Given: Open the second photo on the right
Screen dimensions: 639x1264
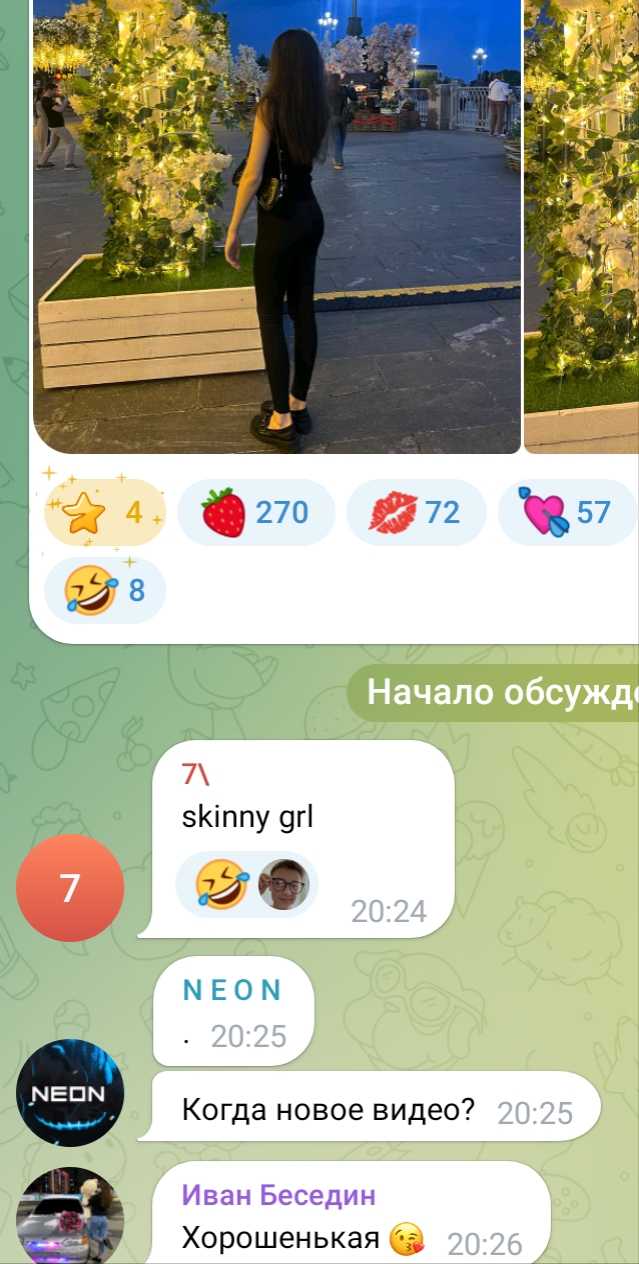Looking at the screenshot, I should [x=582, y=226].
